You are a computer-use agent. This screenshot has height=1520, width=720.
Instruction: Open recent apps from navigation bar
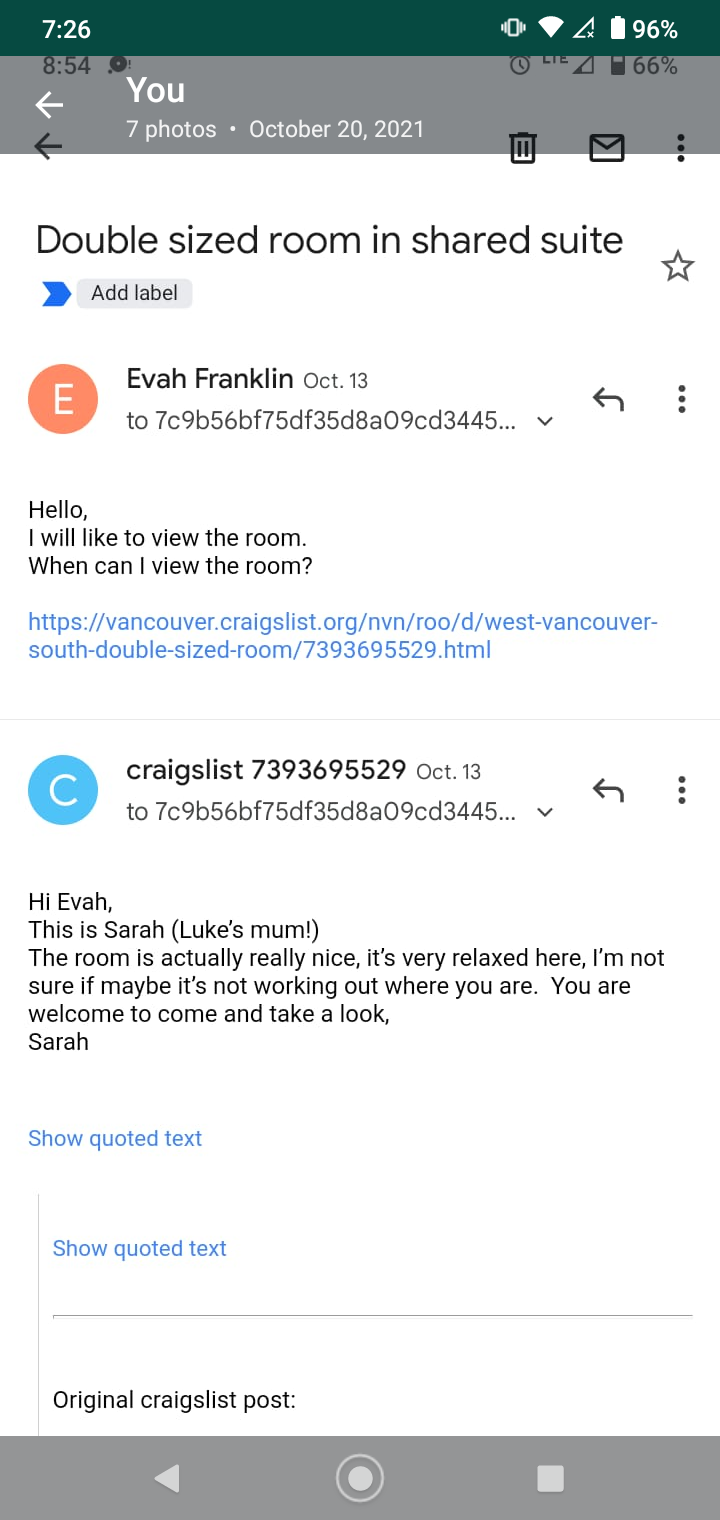[x=550, y=1478]
